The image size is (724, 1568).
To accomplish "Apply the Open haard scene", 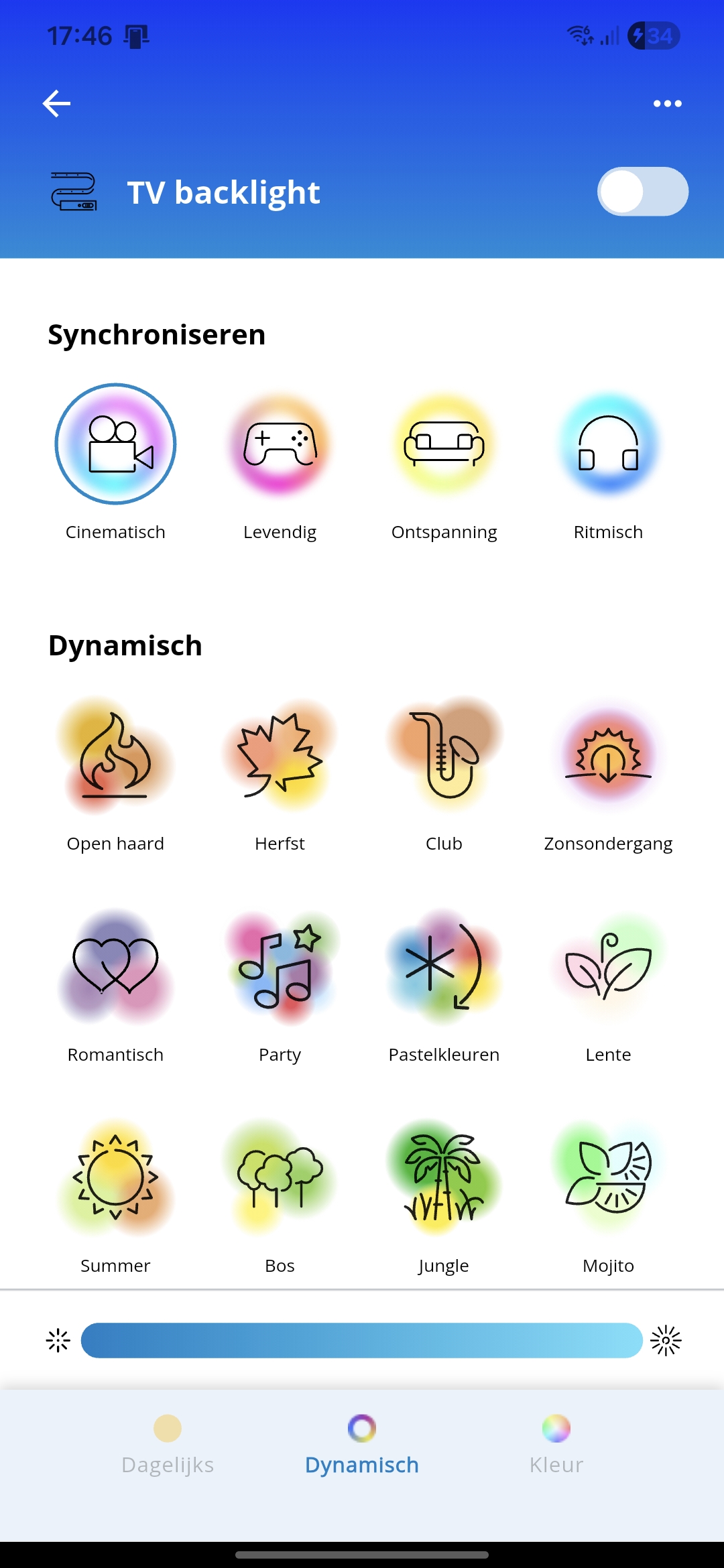I will 115,755.
